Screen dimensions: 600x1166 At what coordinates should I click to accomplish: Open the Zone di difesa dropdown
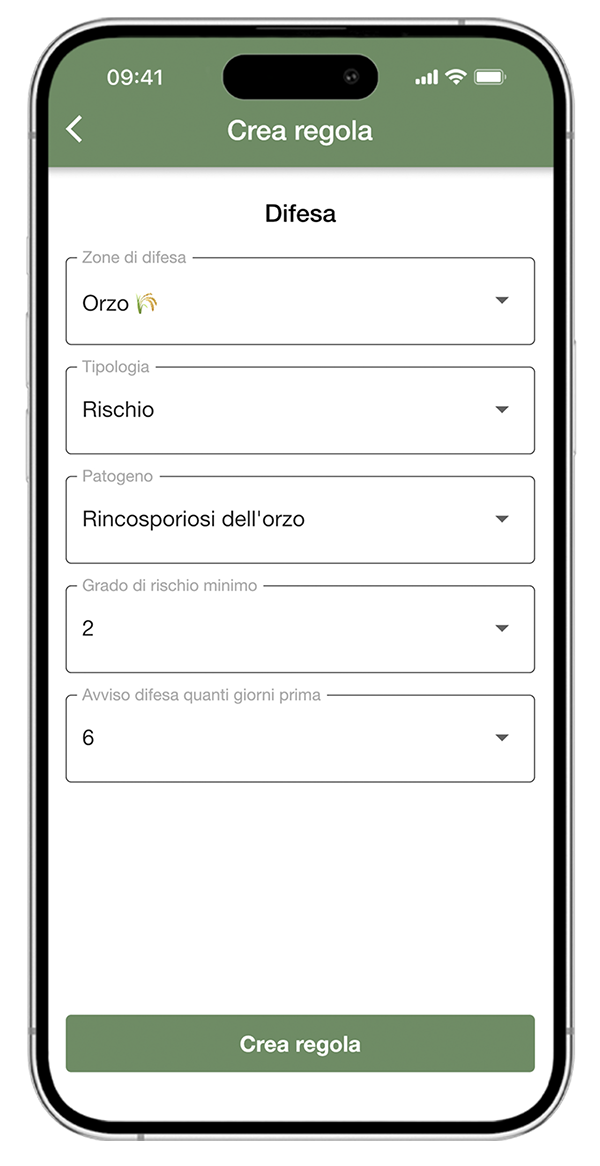point(300,302)
